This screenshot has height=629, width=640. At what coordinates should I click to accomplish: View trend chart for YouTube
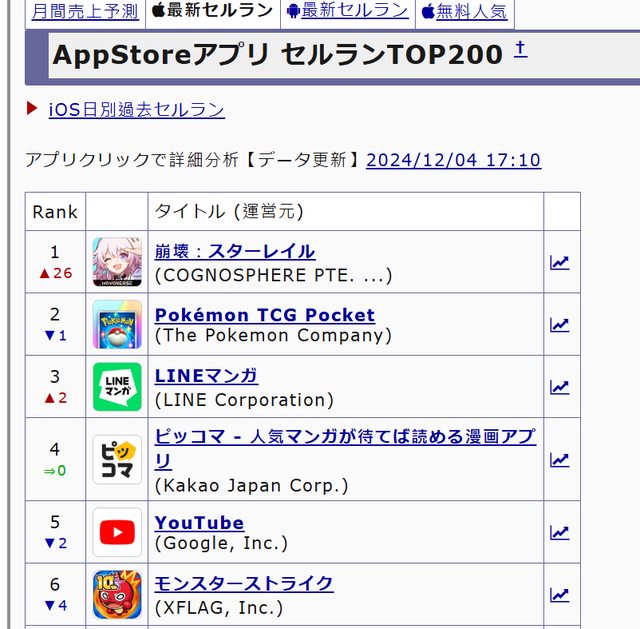(560, 533)
